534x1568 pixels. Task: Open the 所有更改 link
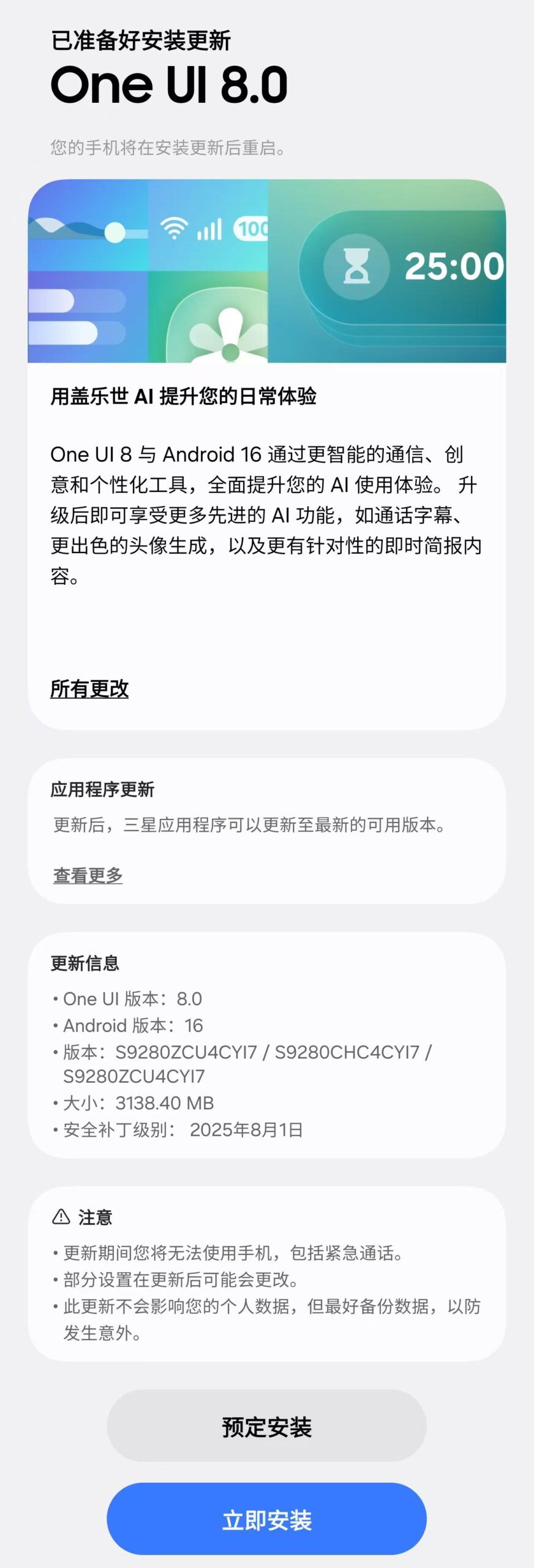(89, 689)
